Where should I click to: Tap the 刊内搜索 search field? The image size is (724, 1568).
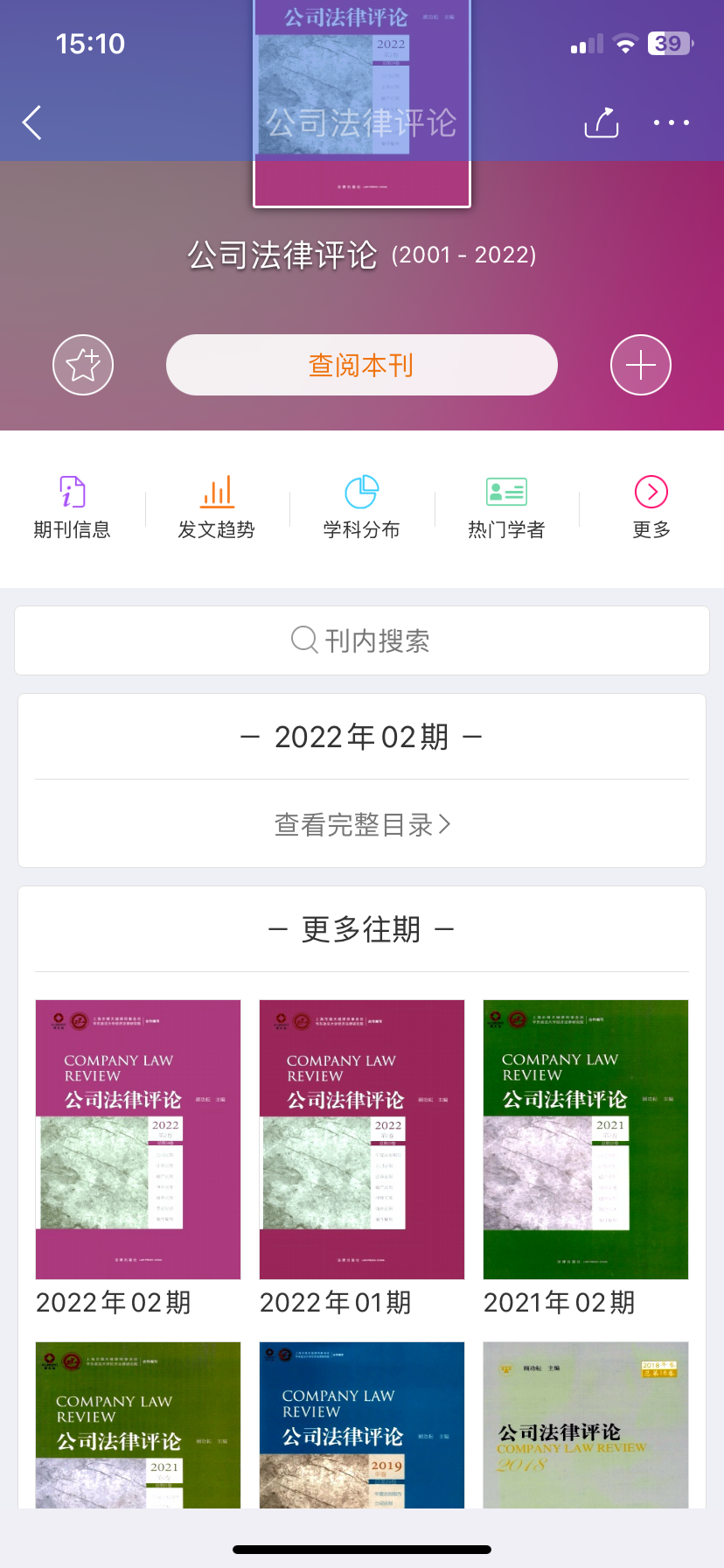pos(362,640)
